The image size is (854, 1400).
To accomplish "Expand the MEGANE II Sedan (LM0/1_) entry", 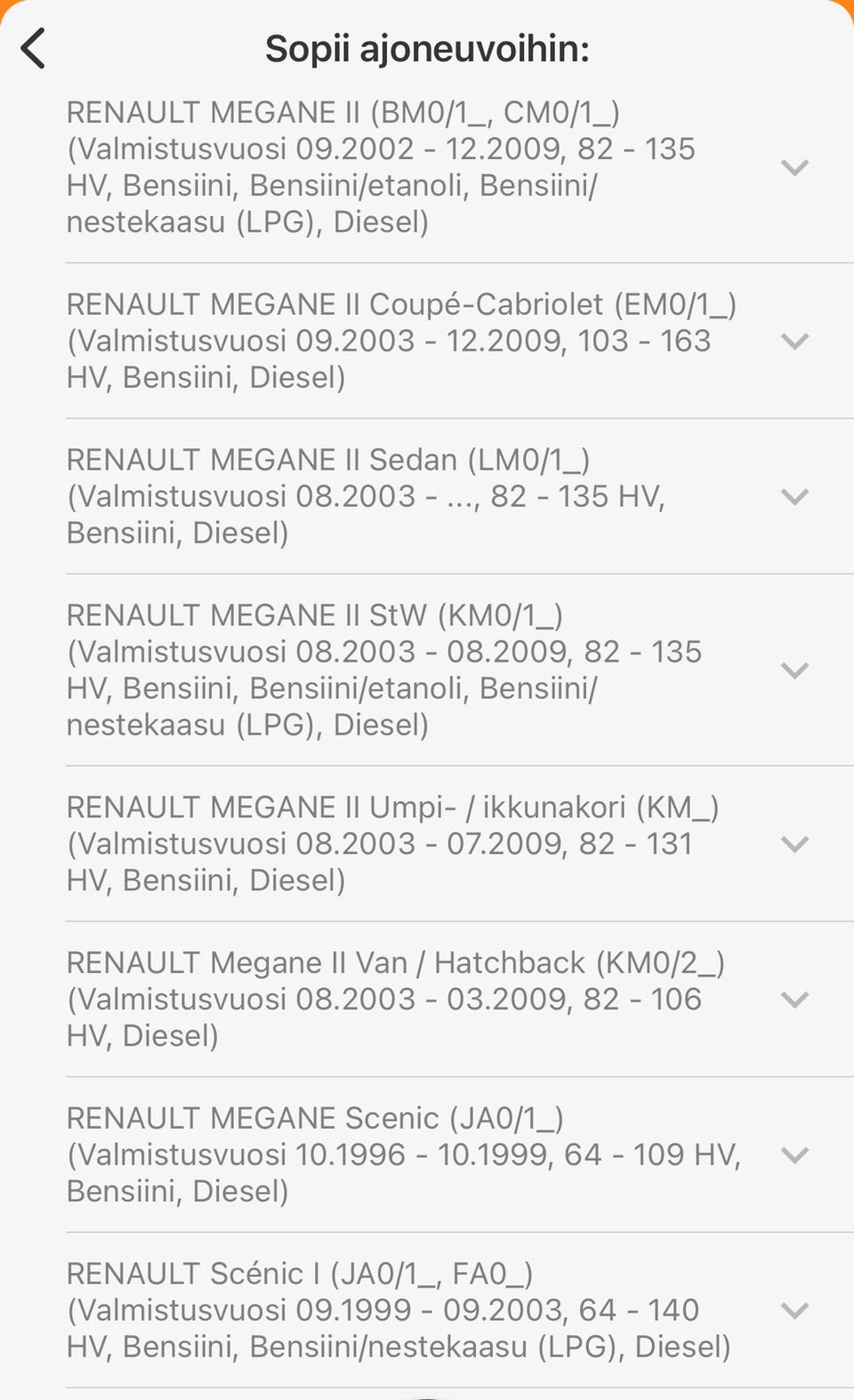I will tap(794, 496).
